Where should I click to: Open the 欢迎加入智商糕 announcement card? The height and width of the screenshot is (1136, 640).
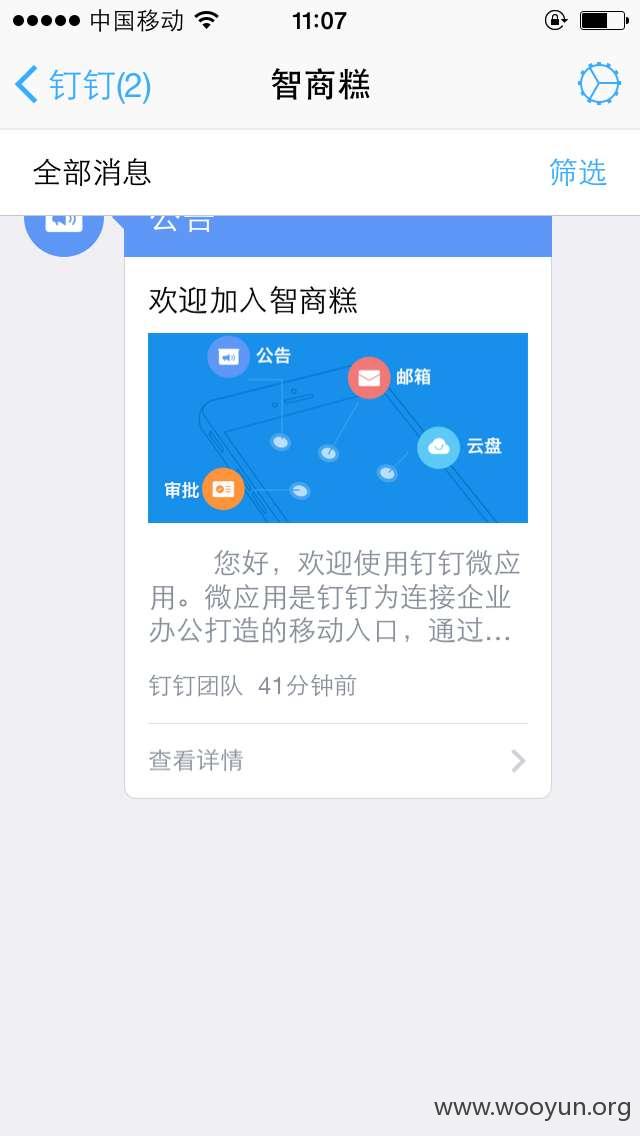coord(338,507)
